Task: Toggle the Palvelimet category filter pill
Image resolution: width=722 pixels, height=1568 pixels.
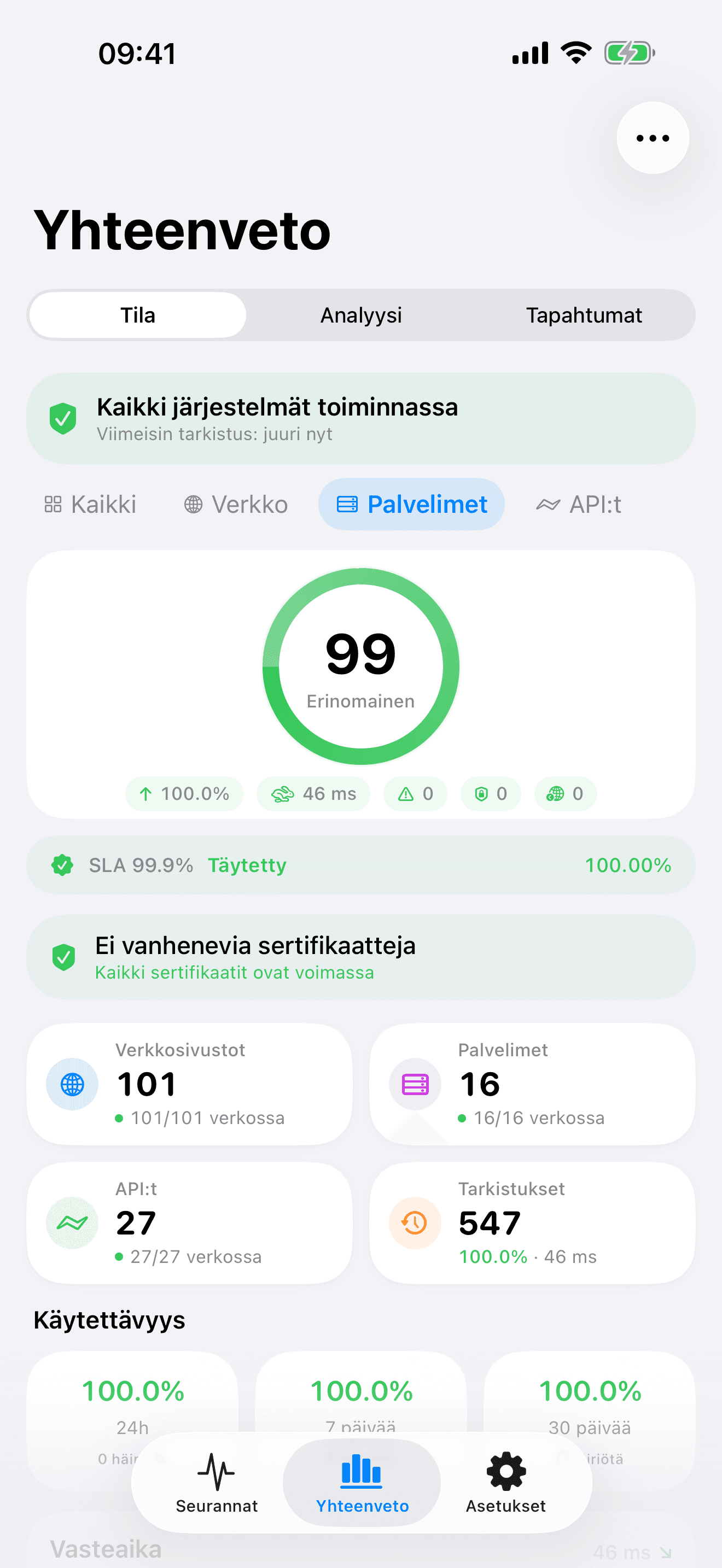Action: 411,504
